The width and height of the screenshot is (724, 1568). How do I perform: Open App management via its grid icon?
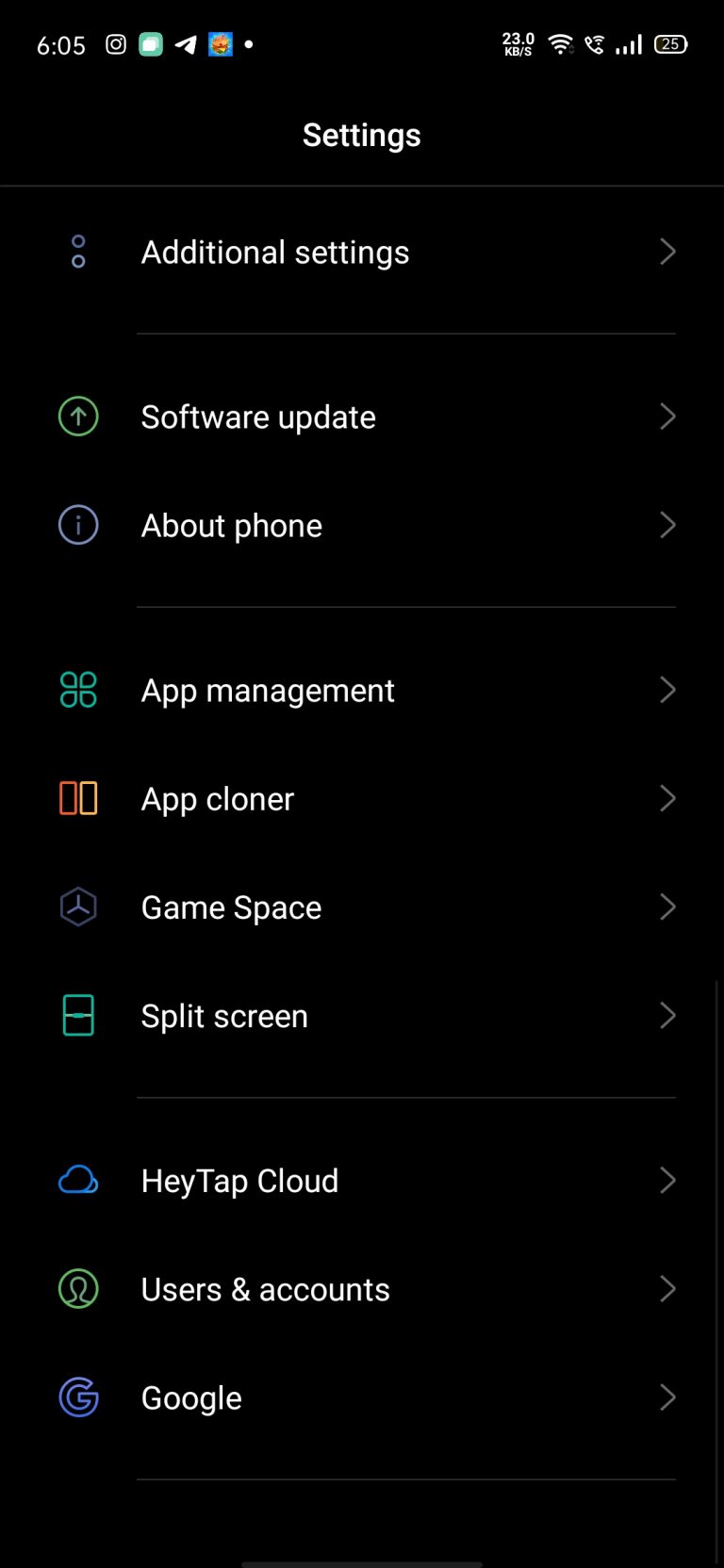coord(78,690)
